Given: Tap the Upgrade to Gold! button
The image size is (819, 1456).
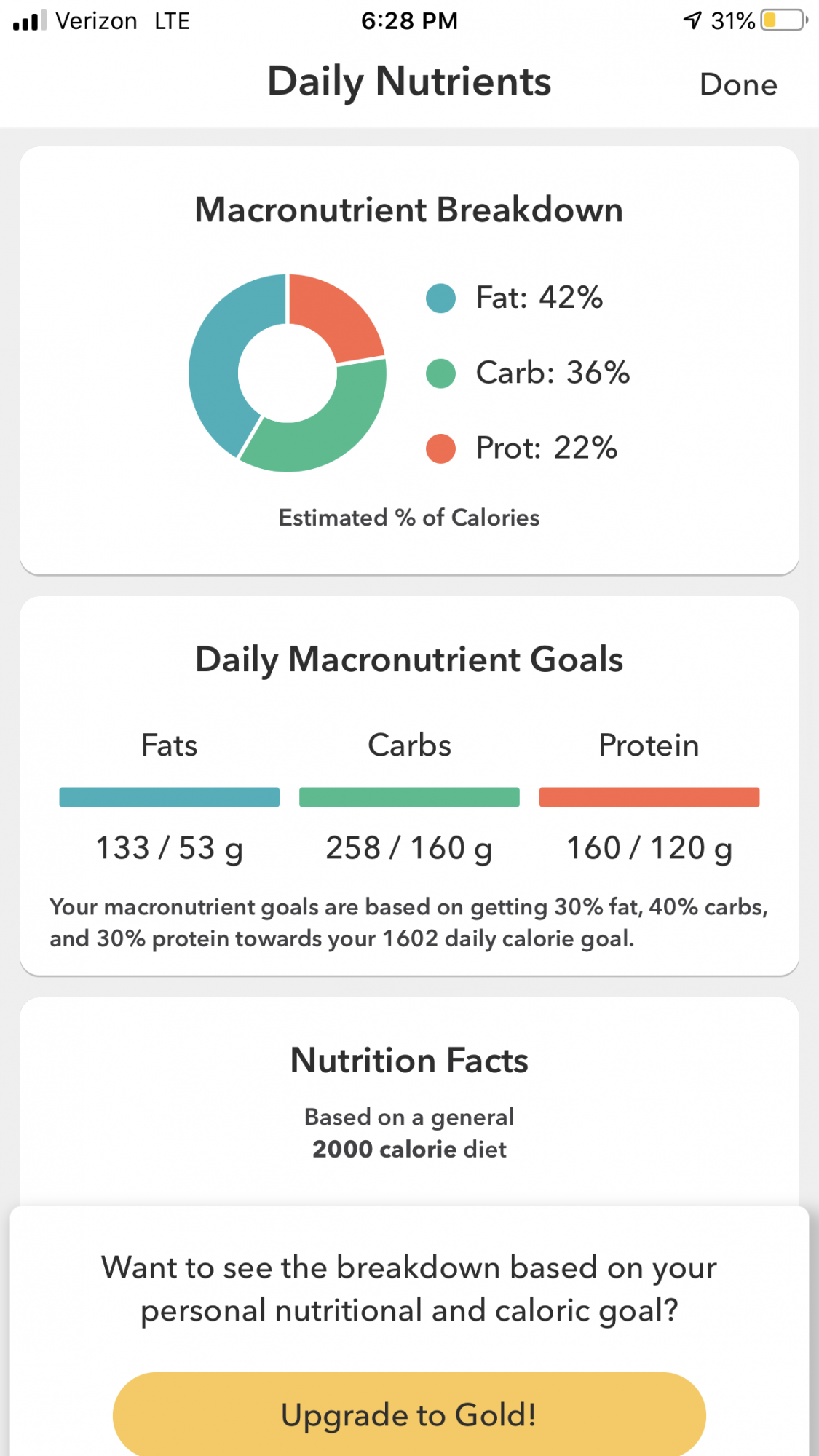Looking at the screenshot, I should [409, 1414].
